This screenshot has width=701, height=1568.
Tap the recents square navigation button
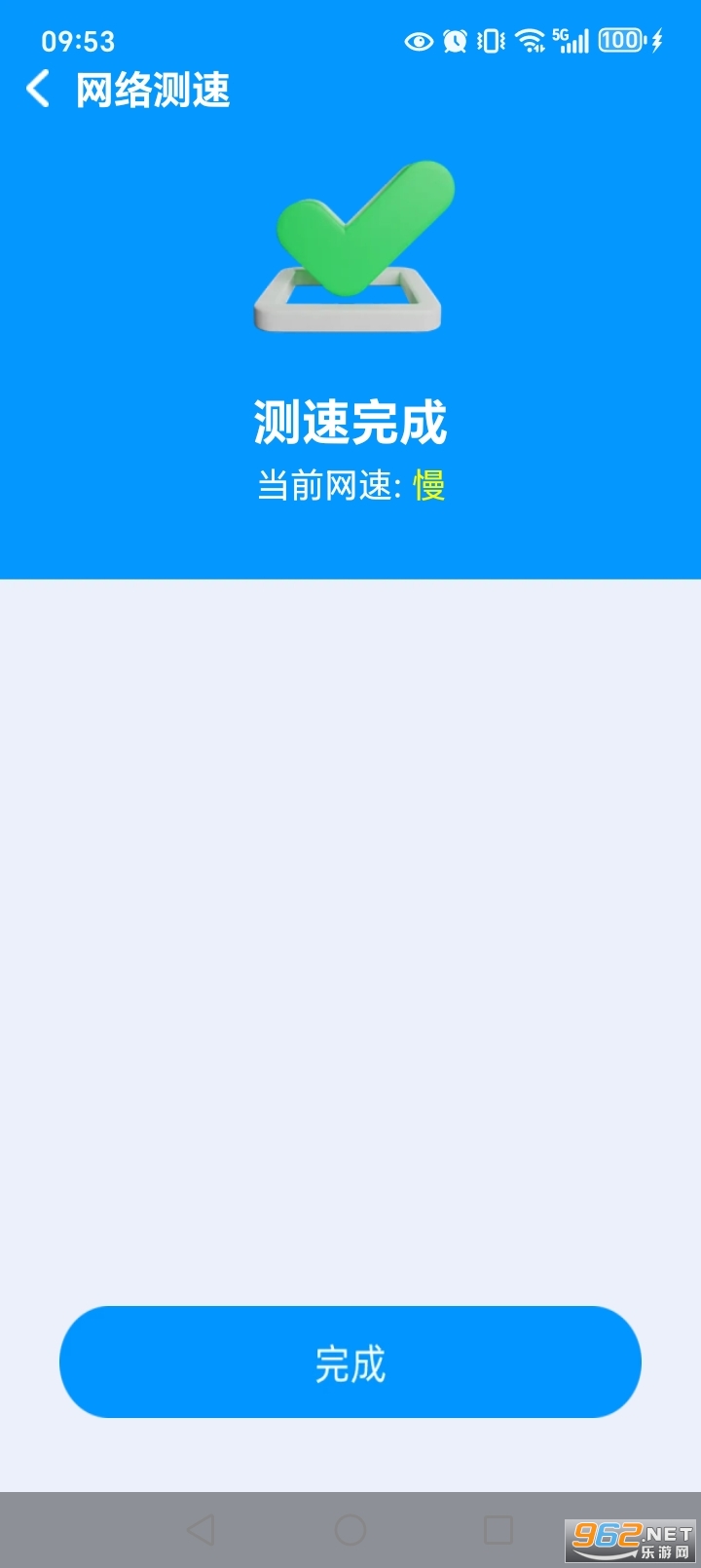click(x=498, y=1529)
